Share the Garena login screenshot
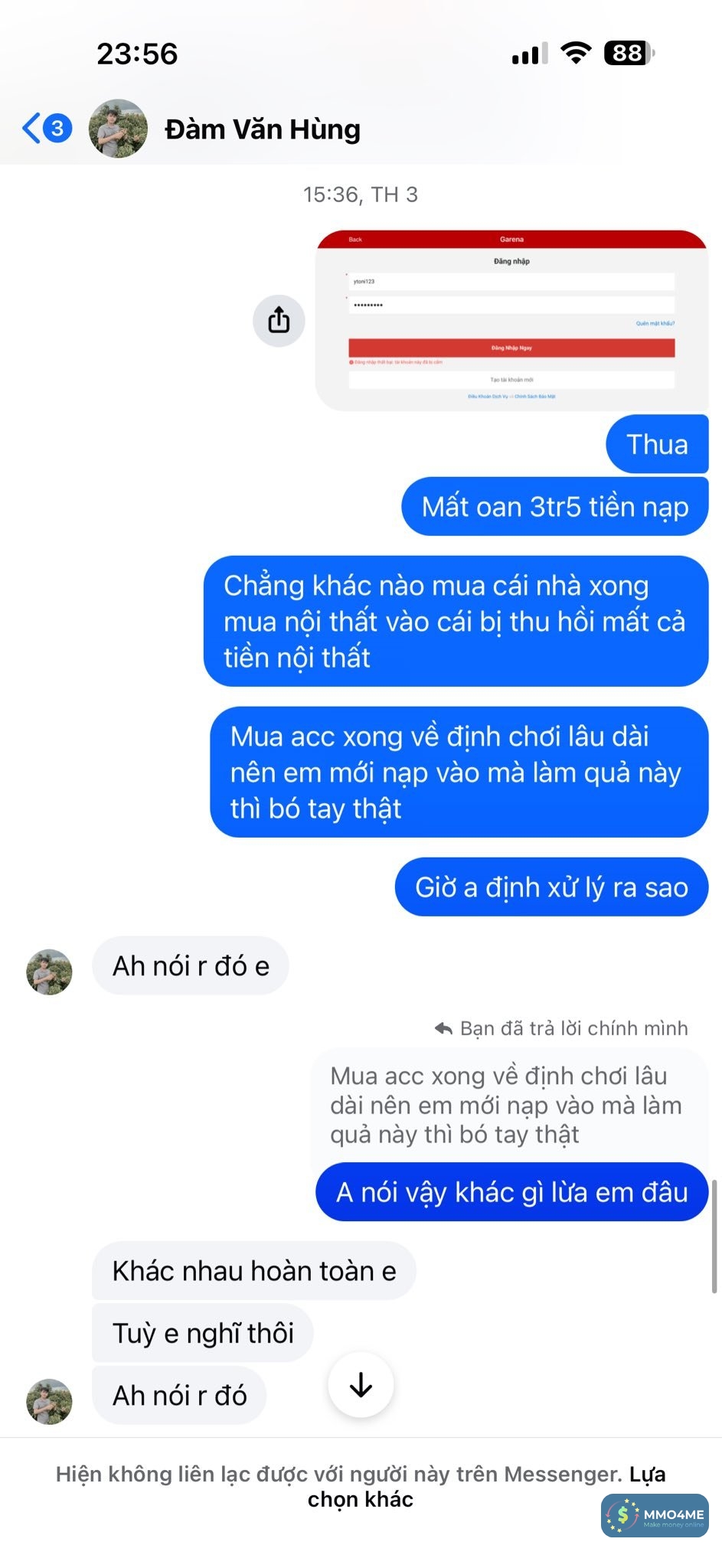Viewport: 722px width, 1568px height. click(279, 320)
